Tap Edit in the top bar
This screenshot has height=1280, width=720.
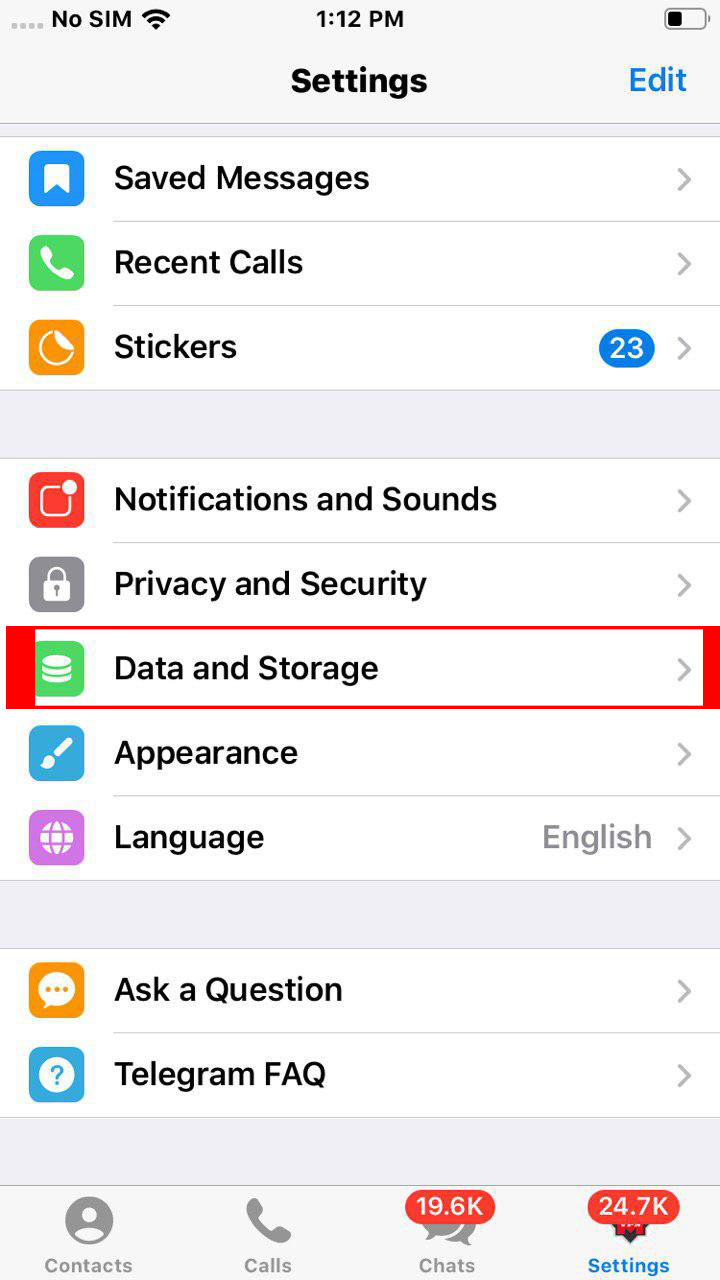[x=657, y=80]
